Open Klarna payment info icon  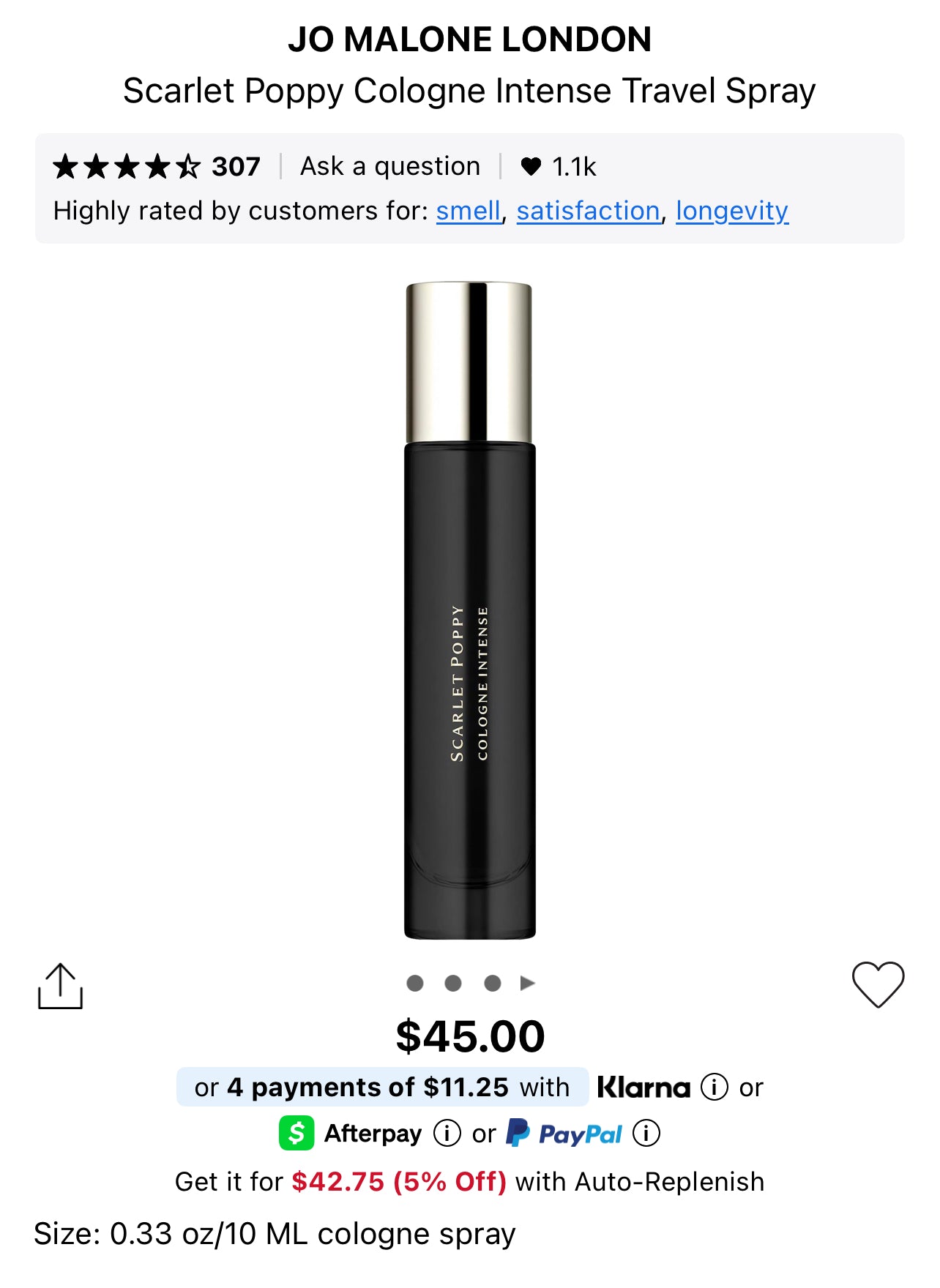point(714,1087)
